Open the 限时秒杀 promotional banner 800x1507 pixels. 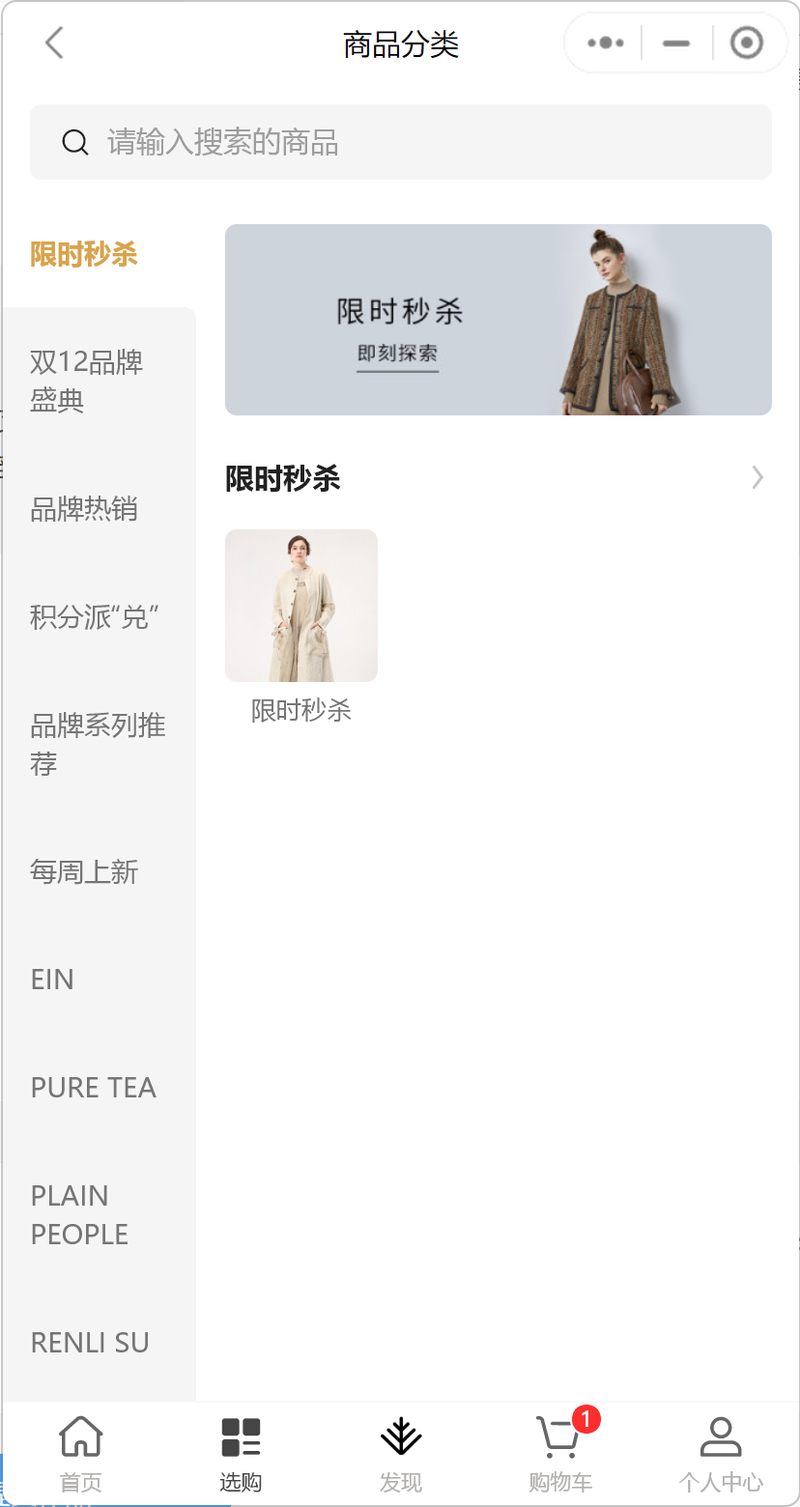click(498, 319)
